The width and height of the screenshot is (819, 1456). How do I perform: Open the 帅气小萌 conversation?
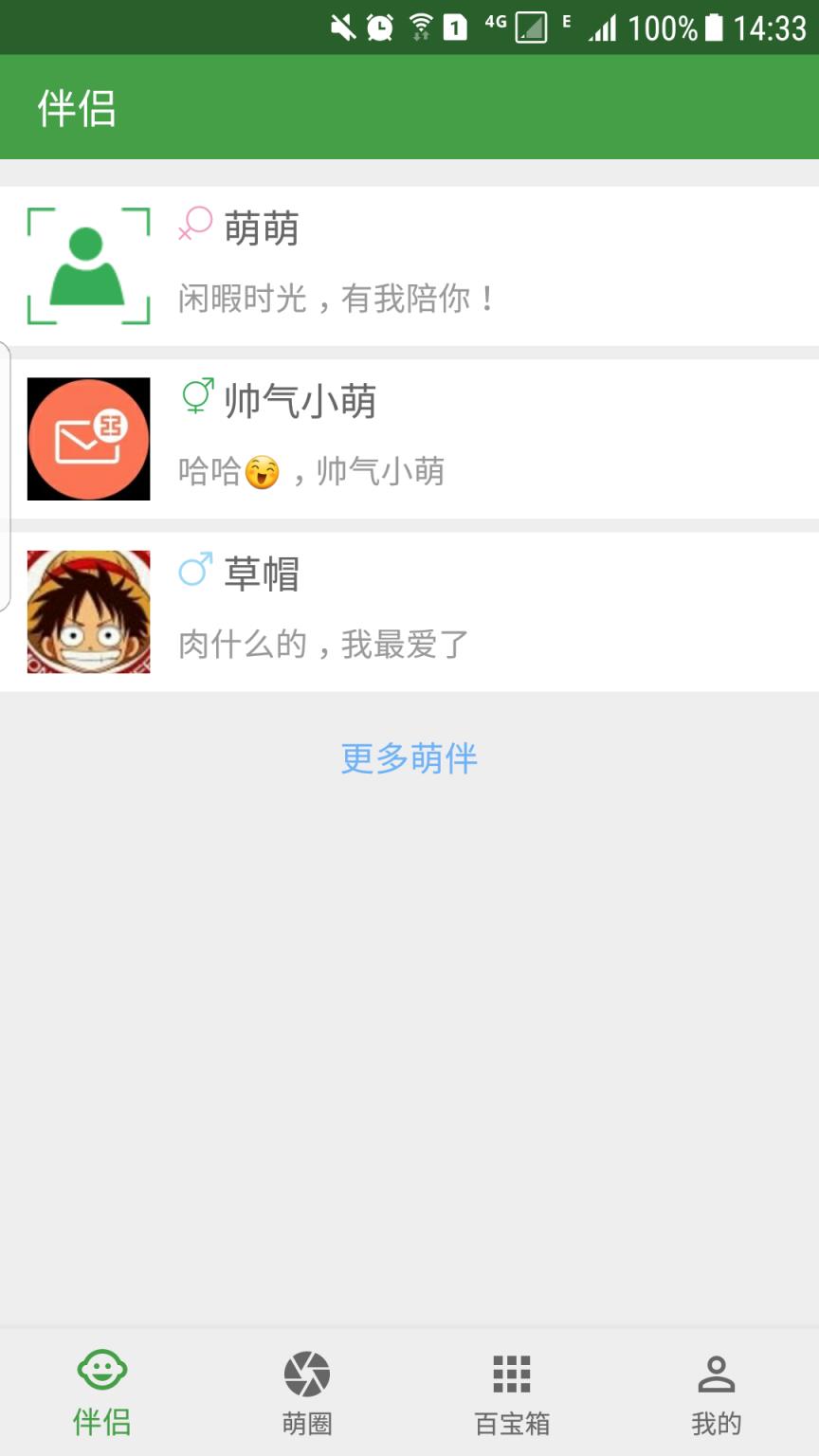[x=409, y=439]
